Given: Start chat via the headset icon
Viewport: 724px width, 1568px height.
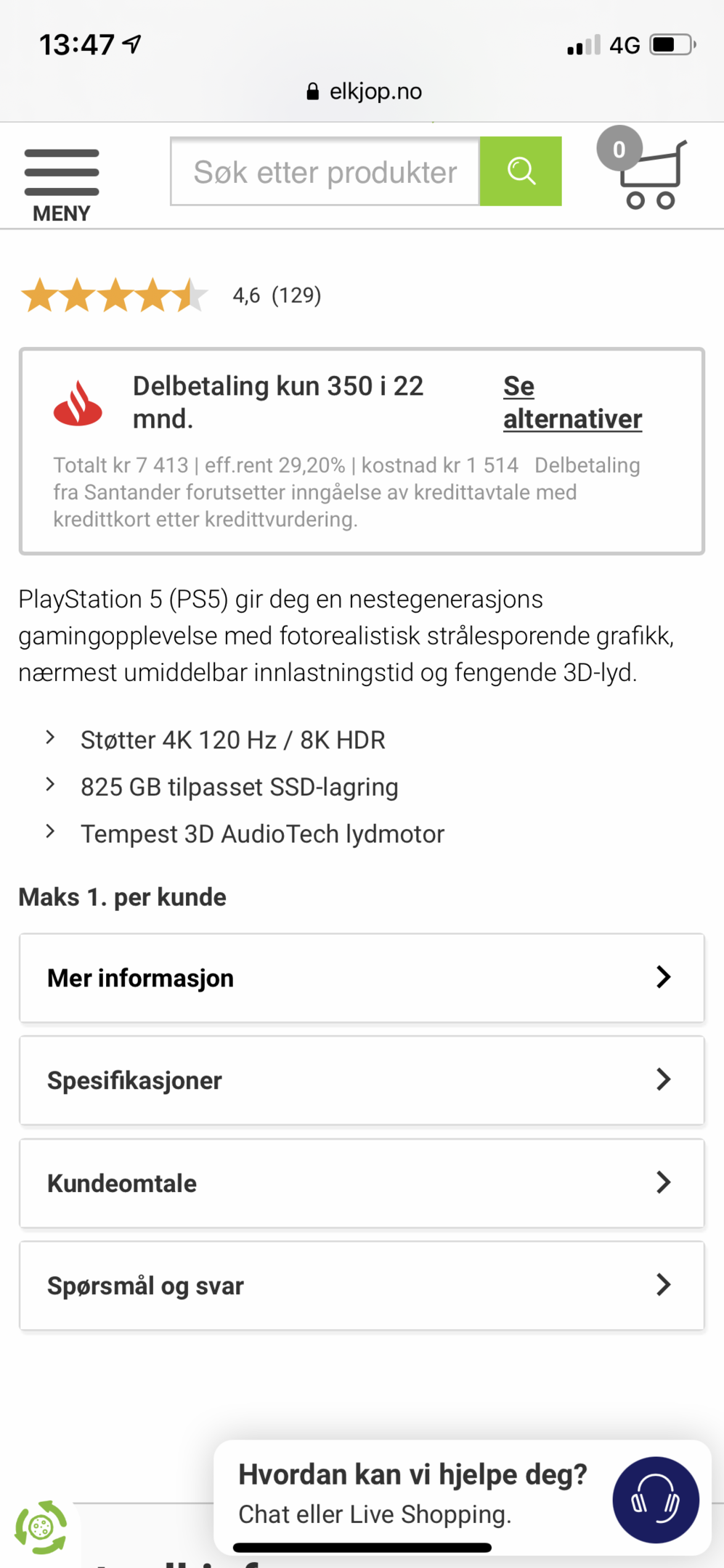Looking at the screenshot, I should point(656,1500).
